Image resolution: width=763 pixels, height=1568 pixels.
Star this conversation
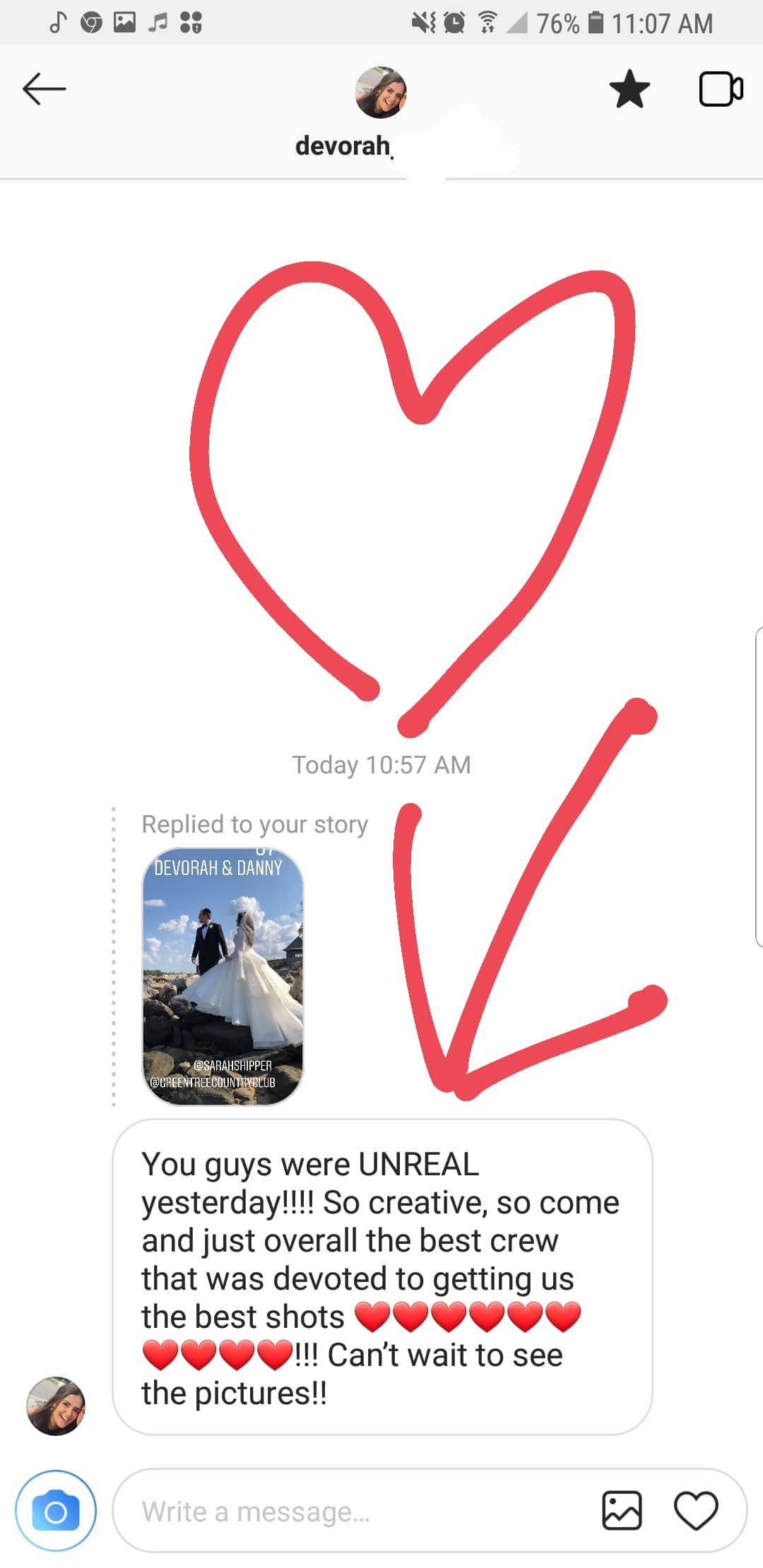[x=629, y=89]
